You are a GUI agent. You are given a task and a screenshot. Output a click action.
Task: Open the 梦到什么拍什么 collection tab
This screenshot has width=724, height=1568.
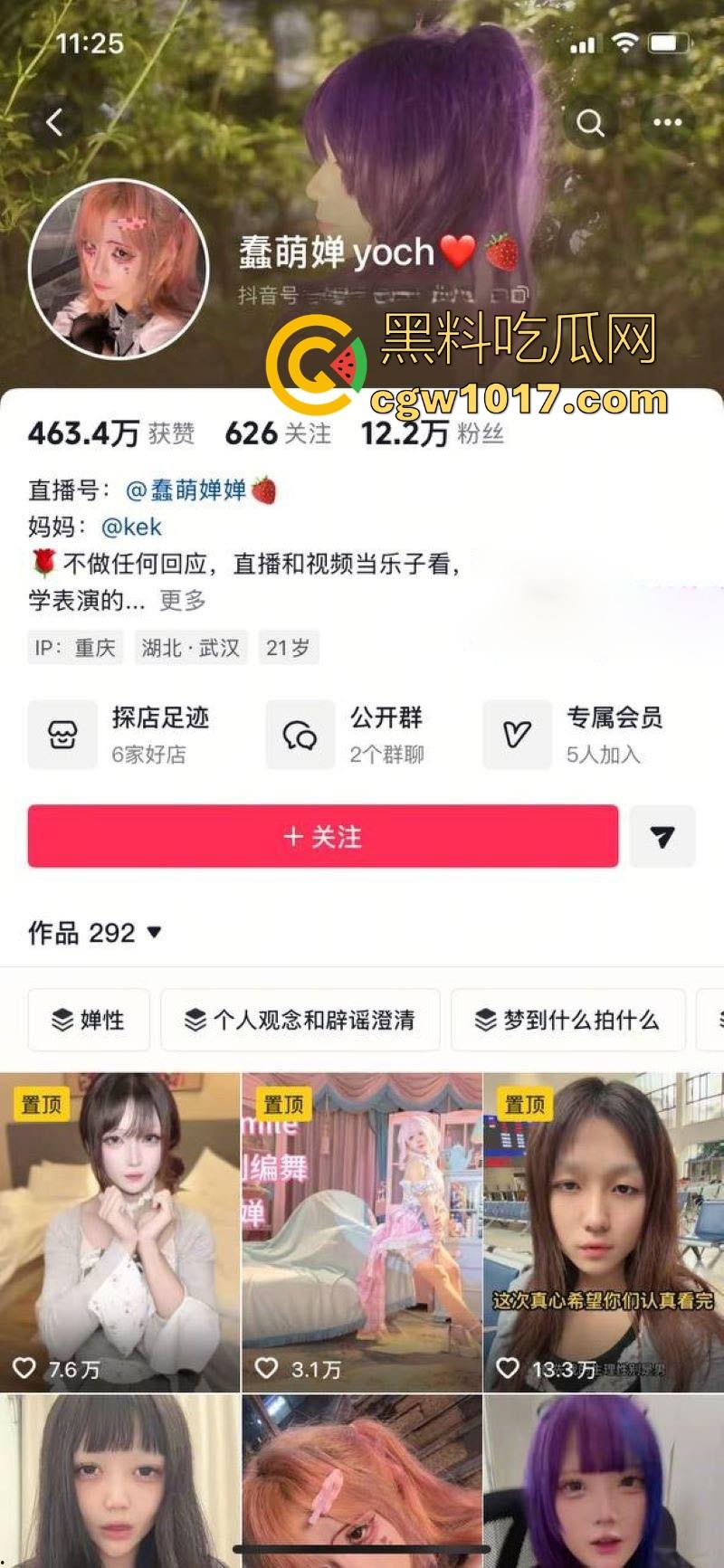(567, 1019)
